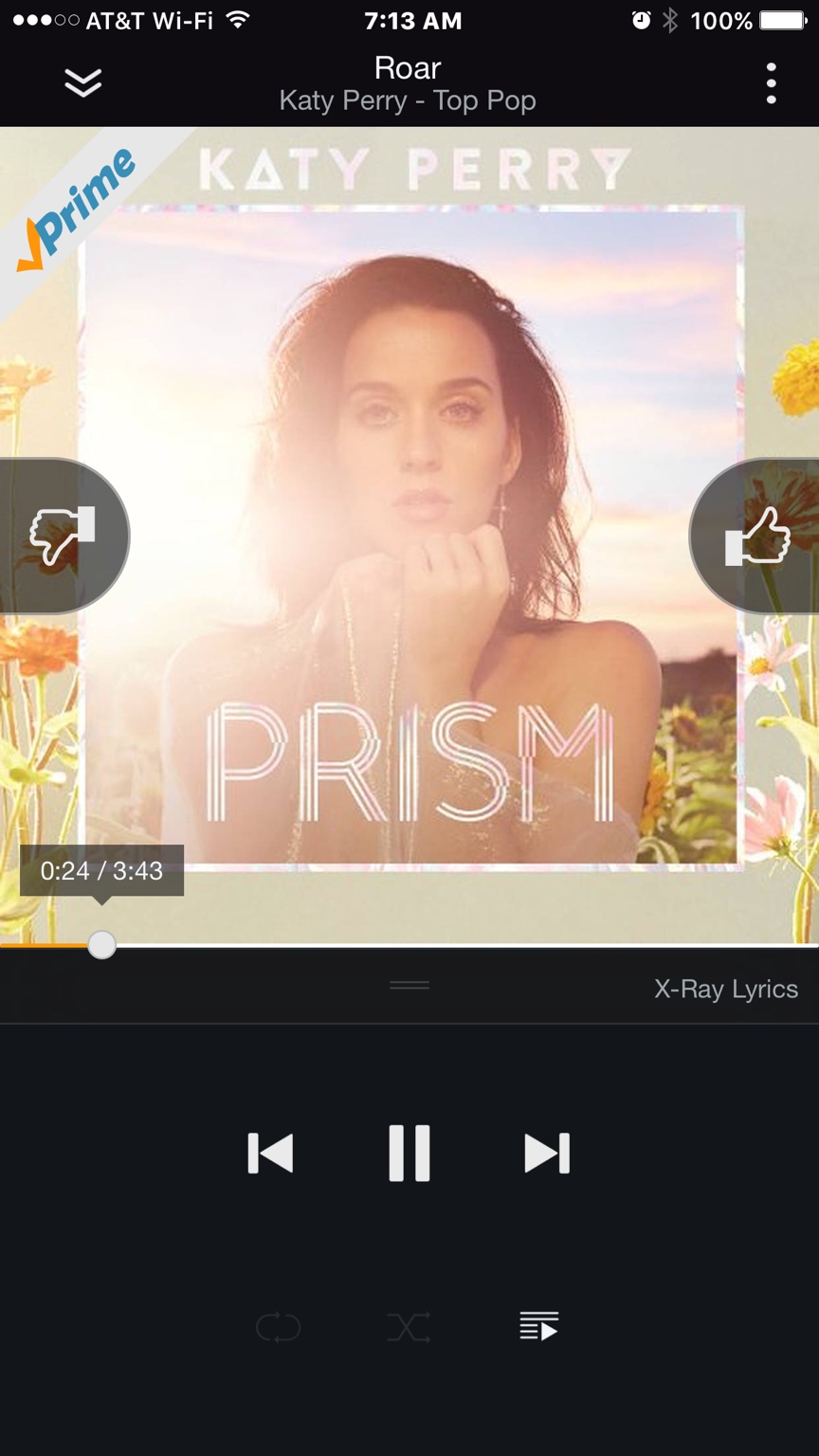Toggle repeat mode

pos(278,1327)
